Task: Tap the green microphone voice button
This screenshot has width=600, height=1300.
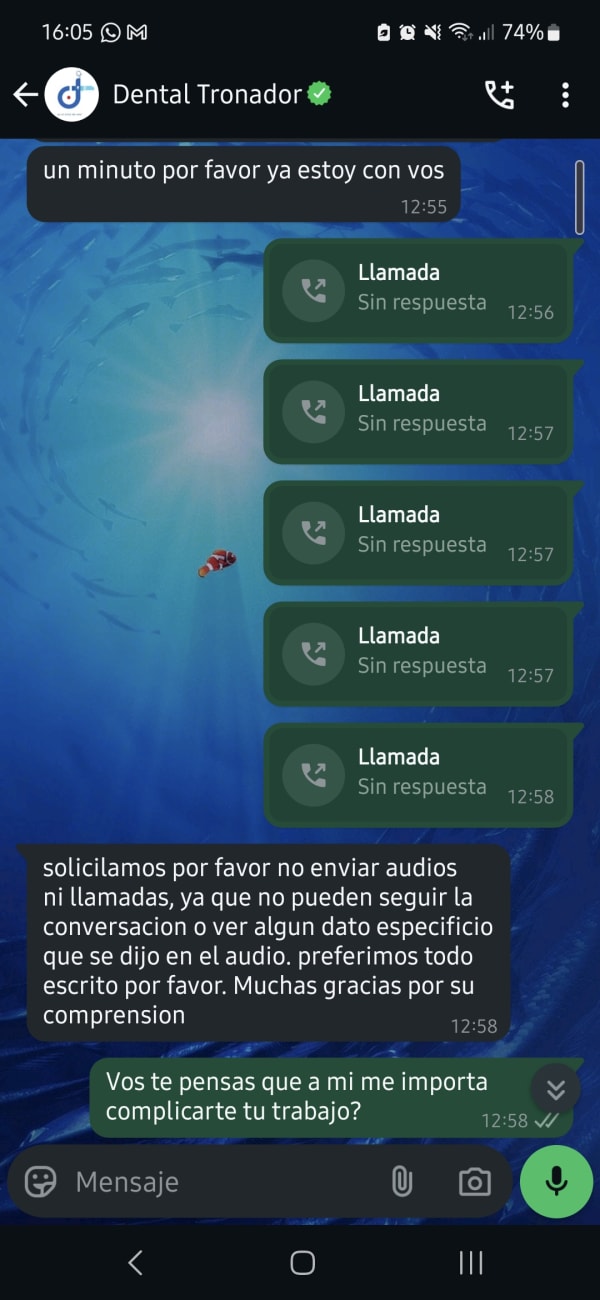Action: tap(556, 1181)
